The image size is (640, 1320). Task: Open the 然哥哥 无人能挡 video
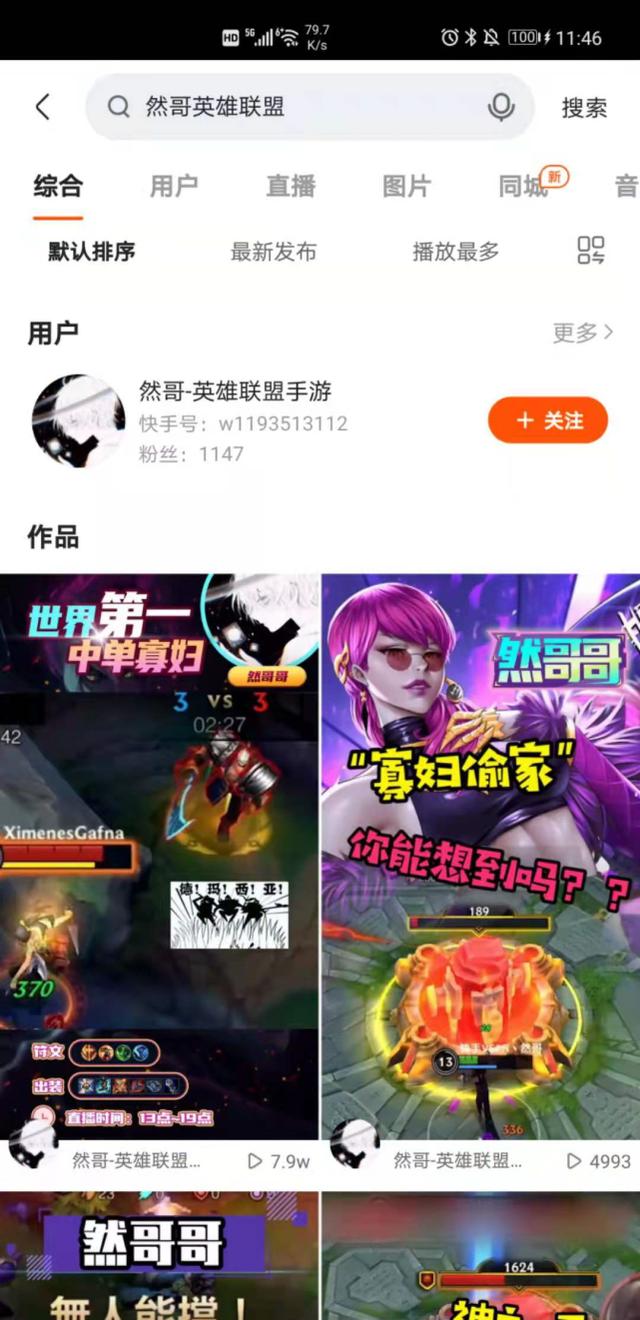click(x=159, y=1256)
